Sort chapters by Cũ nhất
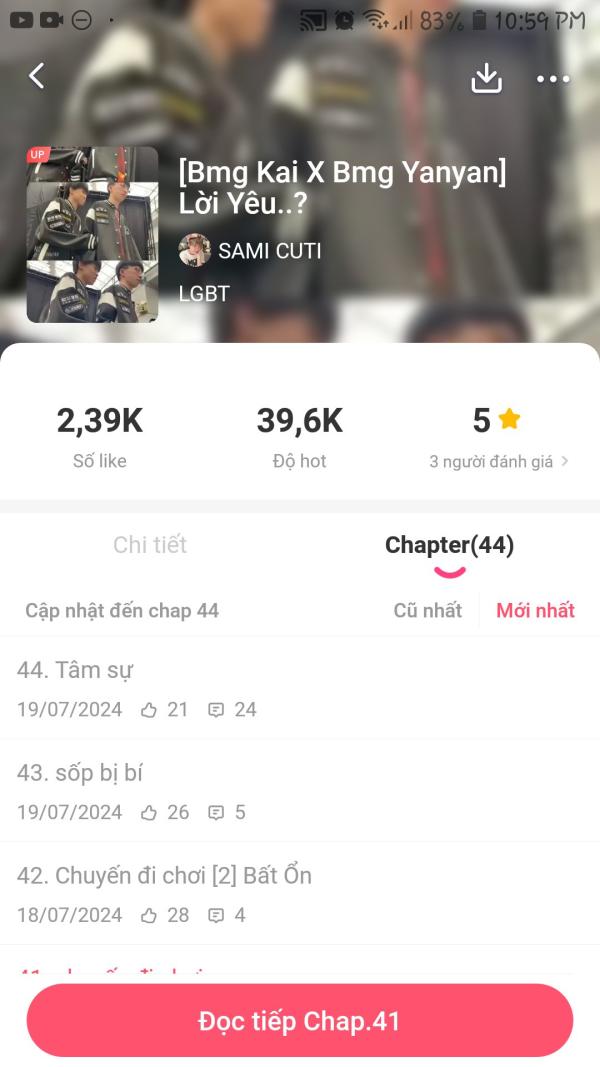The image size is (600, 1067). pos(428,610)
